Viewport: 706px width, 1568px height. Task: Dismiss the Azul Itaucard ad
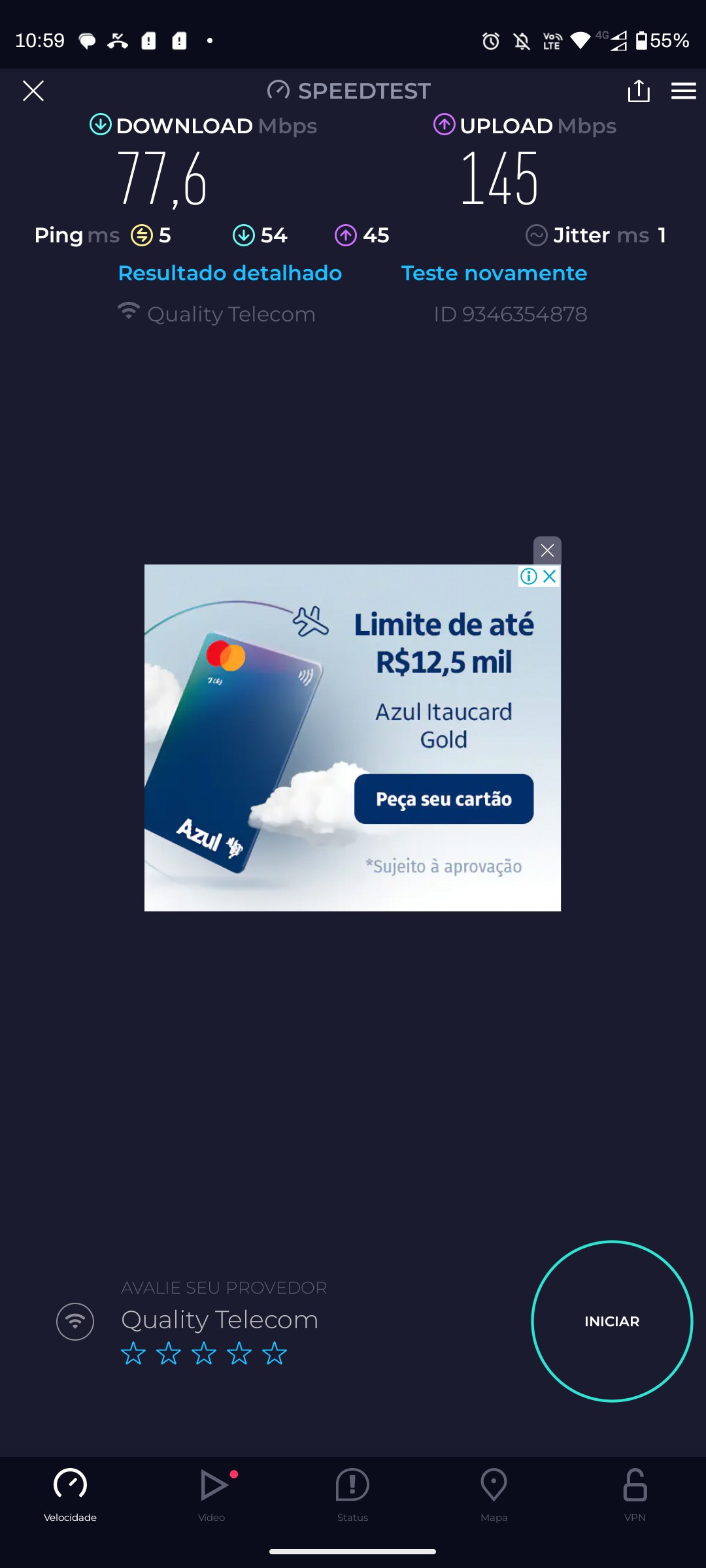pyautogui.click(x=547, y=551)
